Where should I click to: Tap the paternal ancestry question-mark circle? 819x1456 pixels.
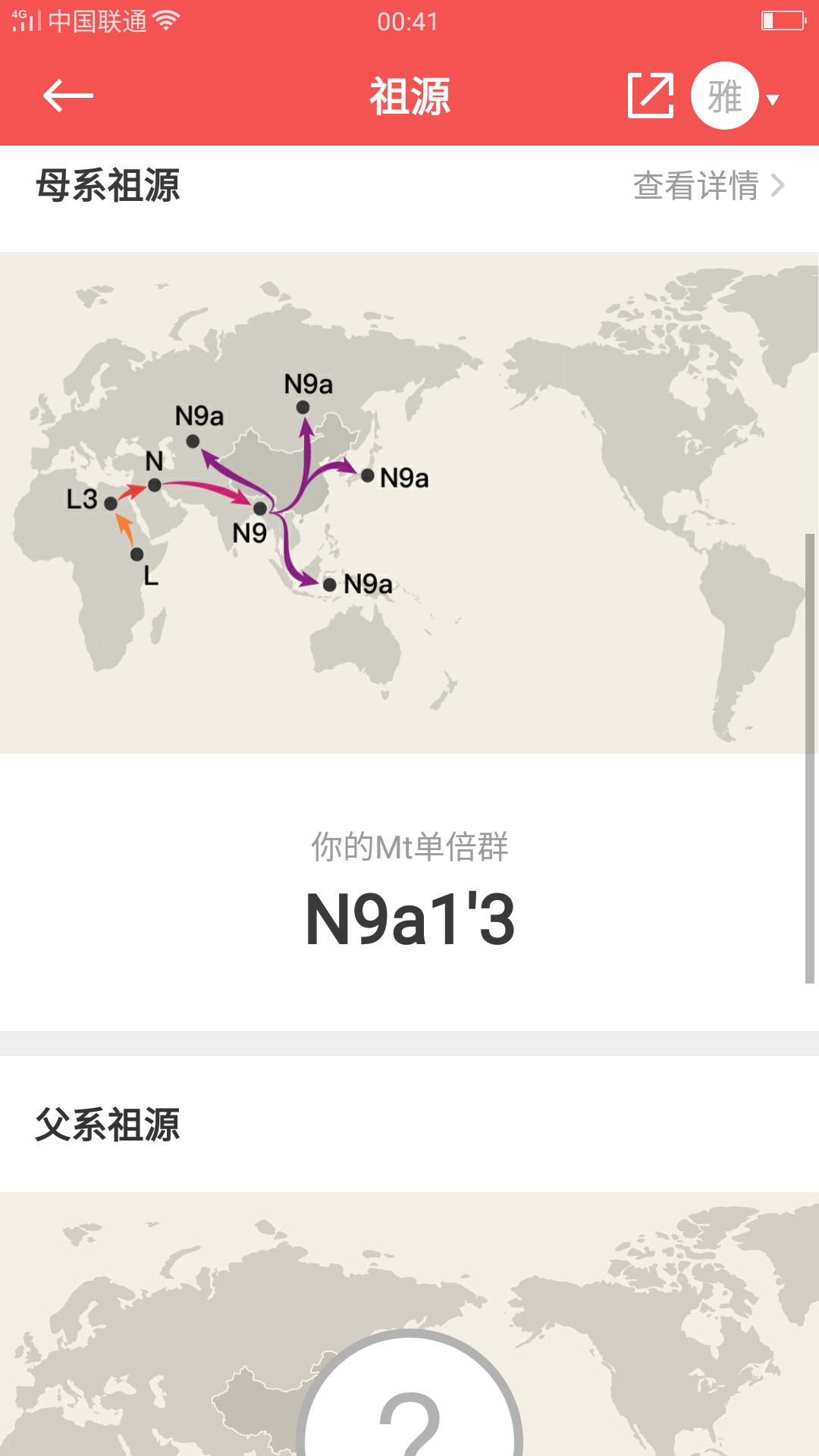pos(409,1403)
